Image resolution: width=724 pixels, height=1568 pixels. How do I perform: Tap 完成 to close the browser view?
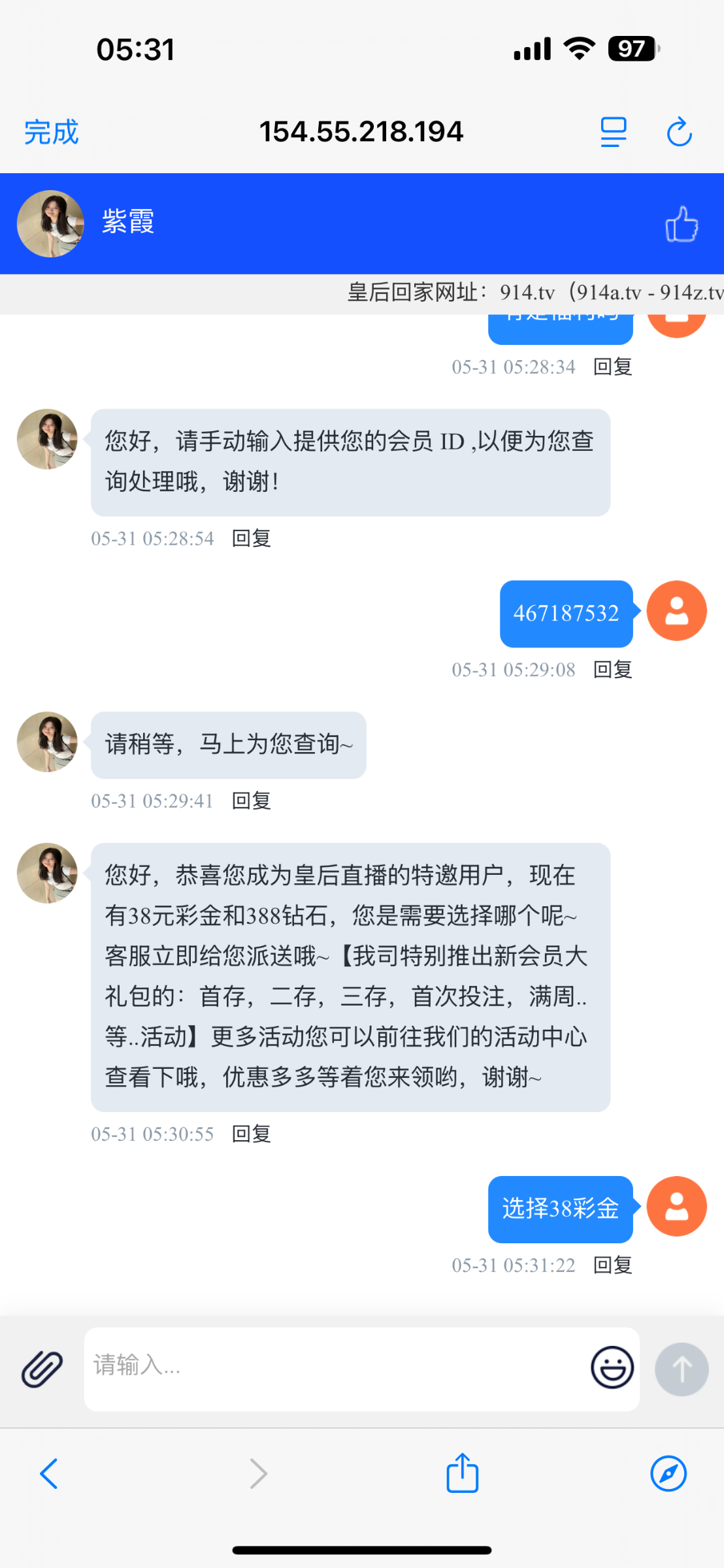51,132
